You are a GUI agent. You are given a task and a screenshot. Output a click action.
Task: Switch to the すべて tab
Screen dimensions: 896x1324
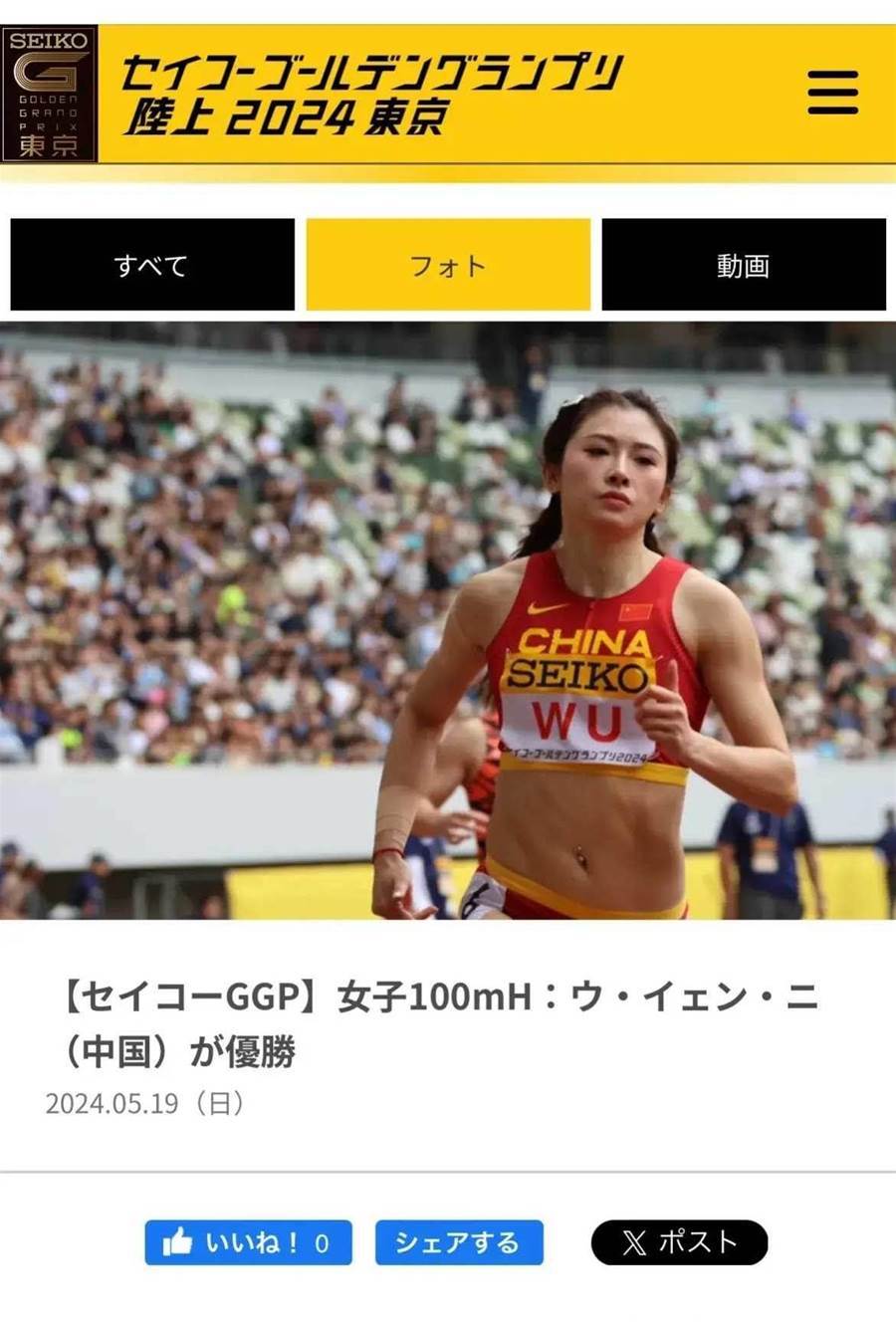[152, 265]
